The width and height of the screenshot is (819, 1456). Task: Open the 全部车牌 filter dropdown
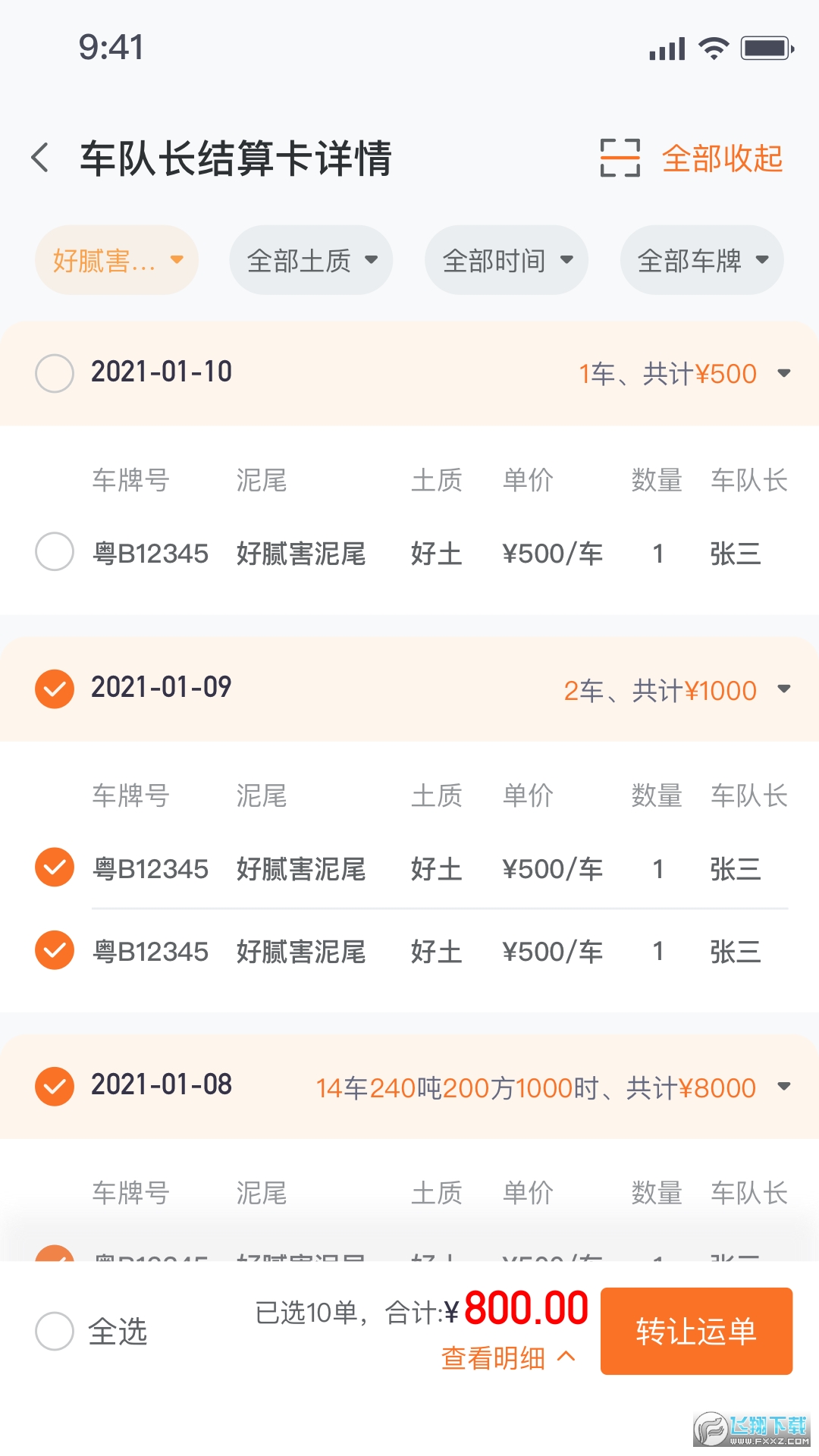pos(701,260)
